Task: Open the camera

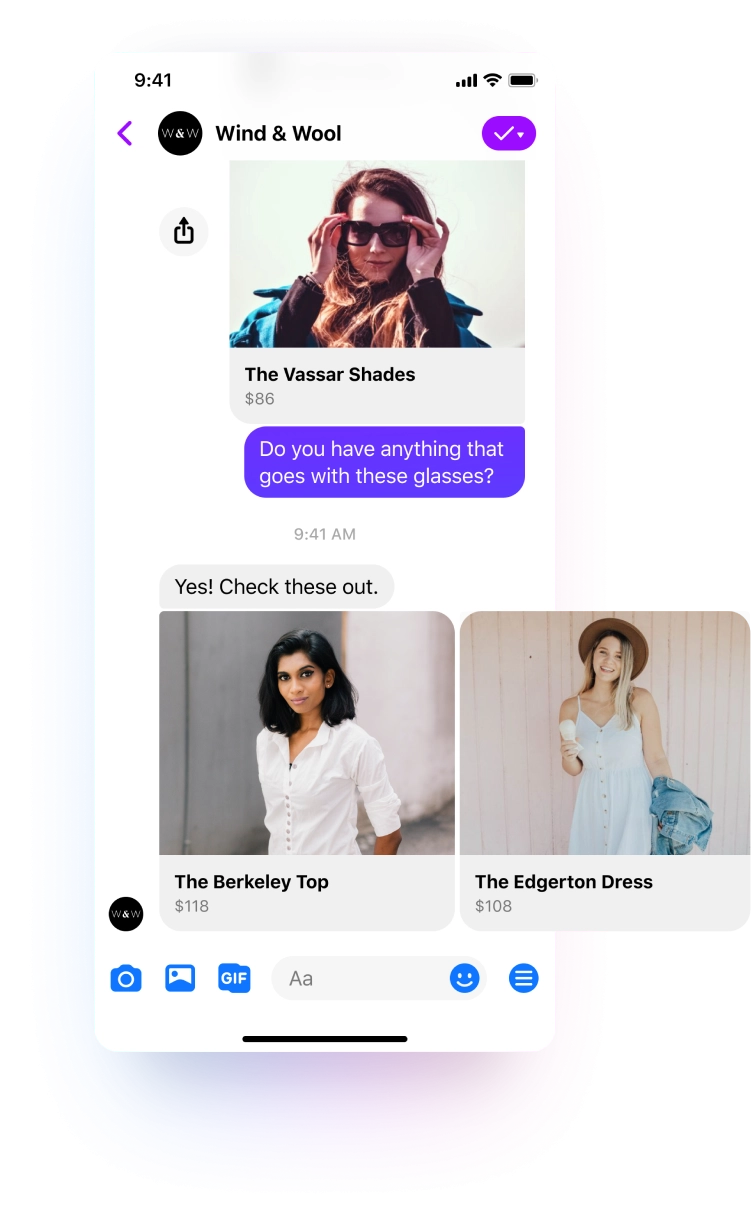Action: 126,978
